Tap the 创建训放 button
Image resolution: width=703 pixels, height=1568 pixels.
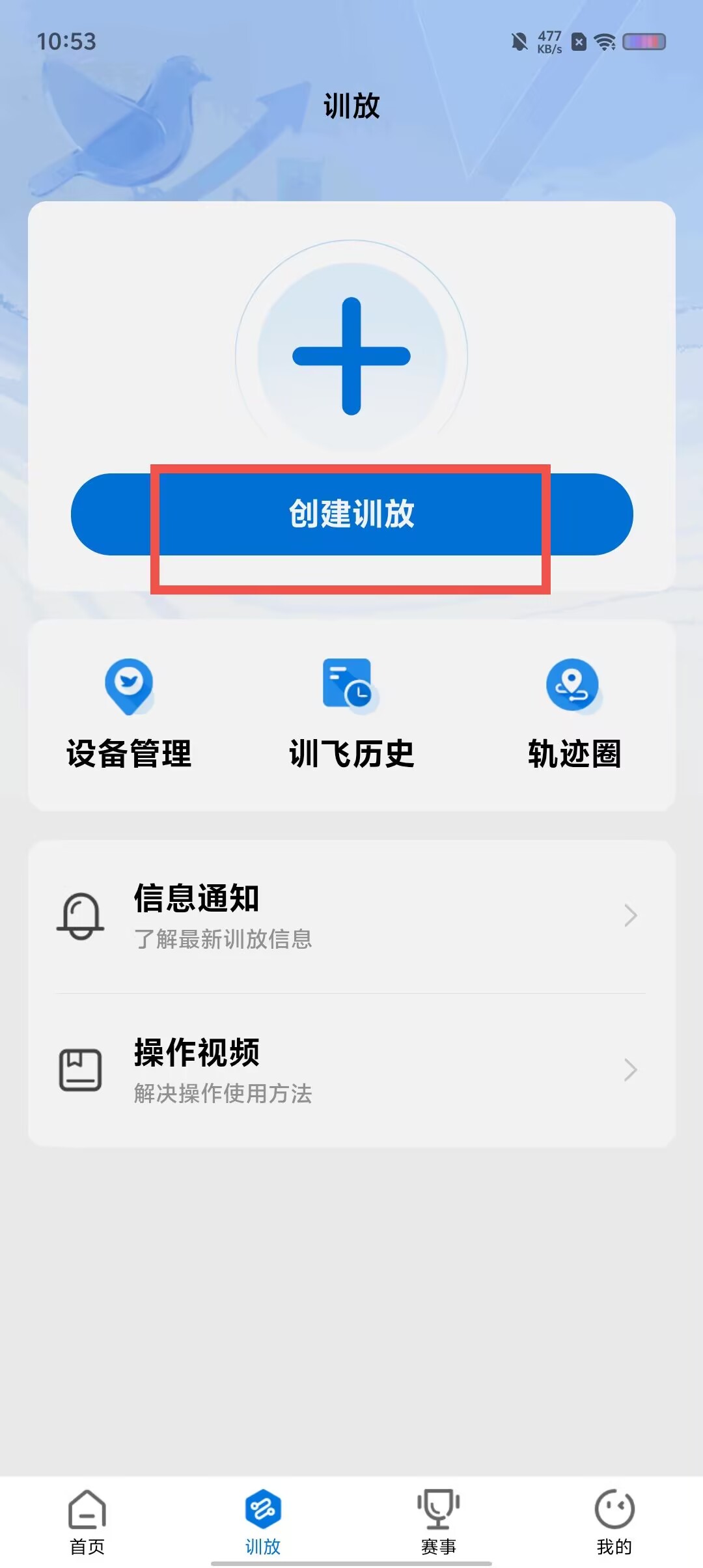(x=351, y=514)
